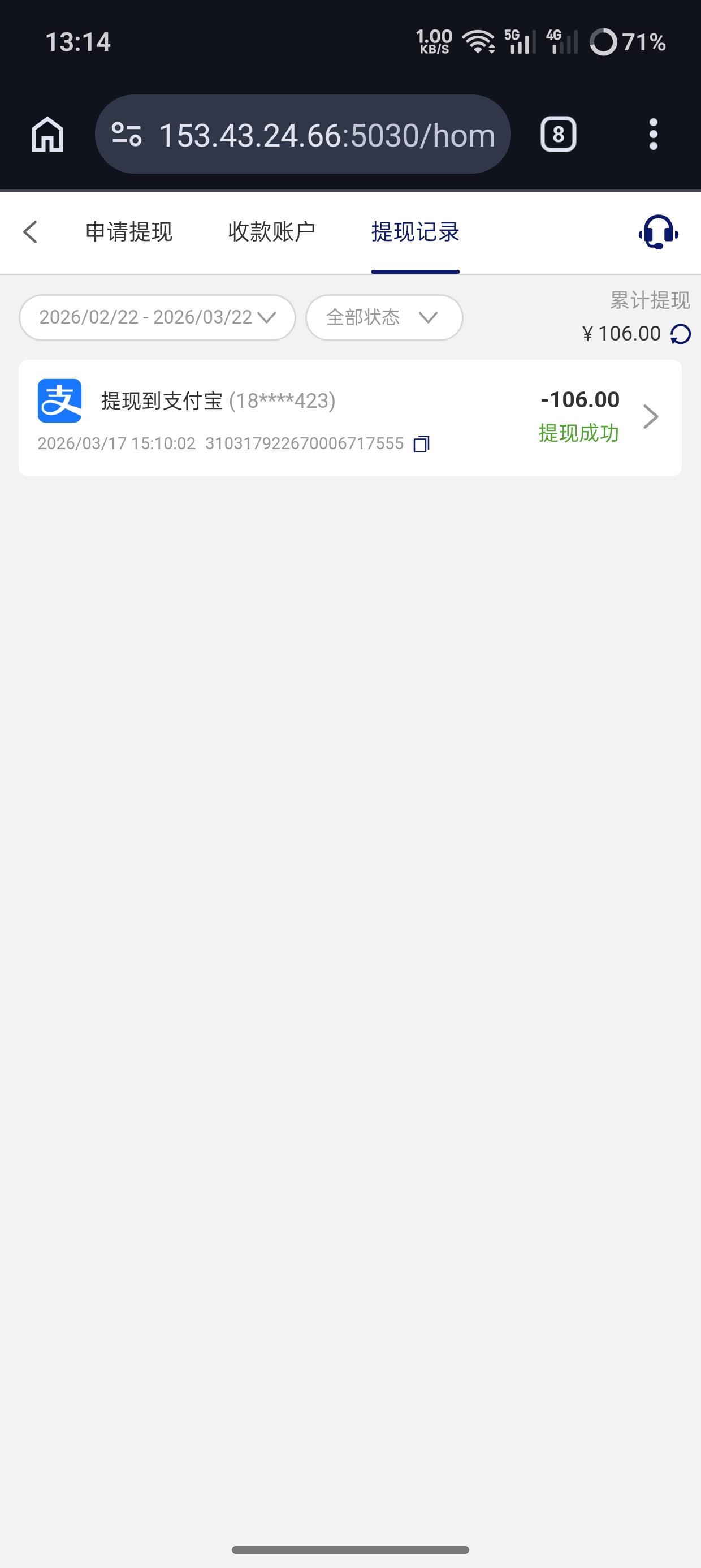Open the date range dropdown
This screenshot has height=1568, width=701.
click(x=157, y=317)
